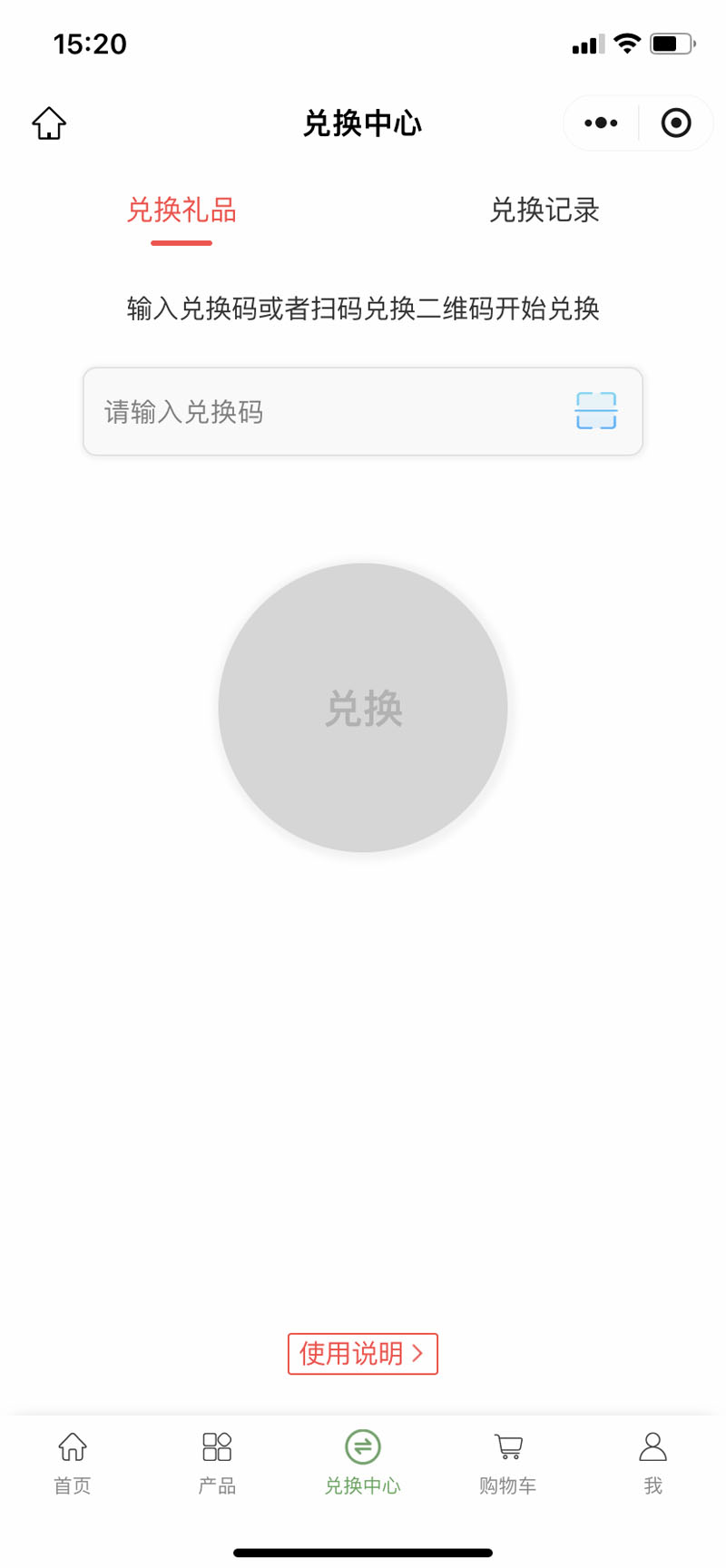This screenshot has height=1568, width=726.
Task: Open the 使用说明 link
Action: tap(363, 1354)
